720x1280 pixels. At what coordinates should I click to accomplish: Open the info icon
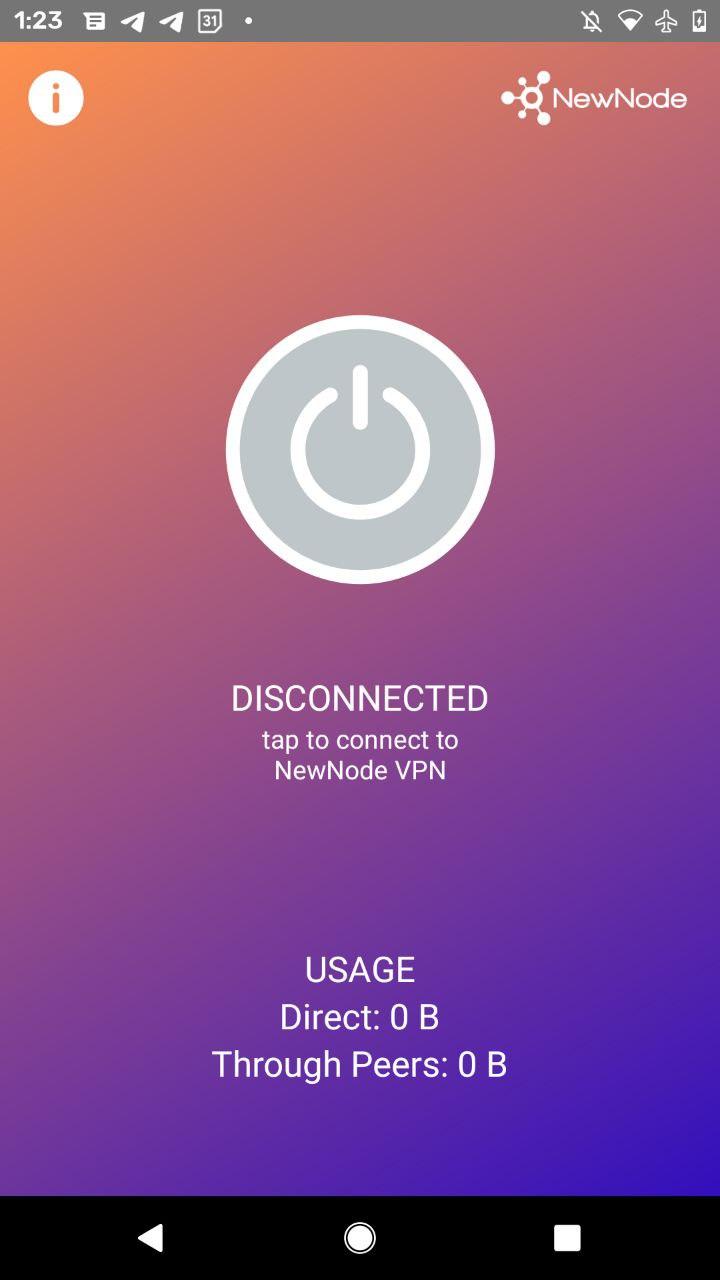pos(56,98)
